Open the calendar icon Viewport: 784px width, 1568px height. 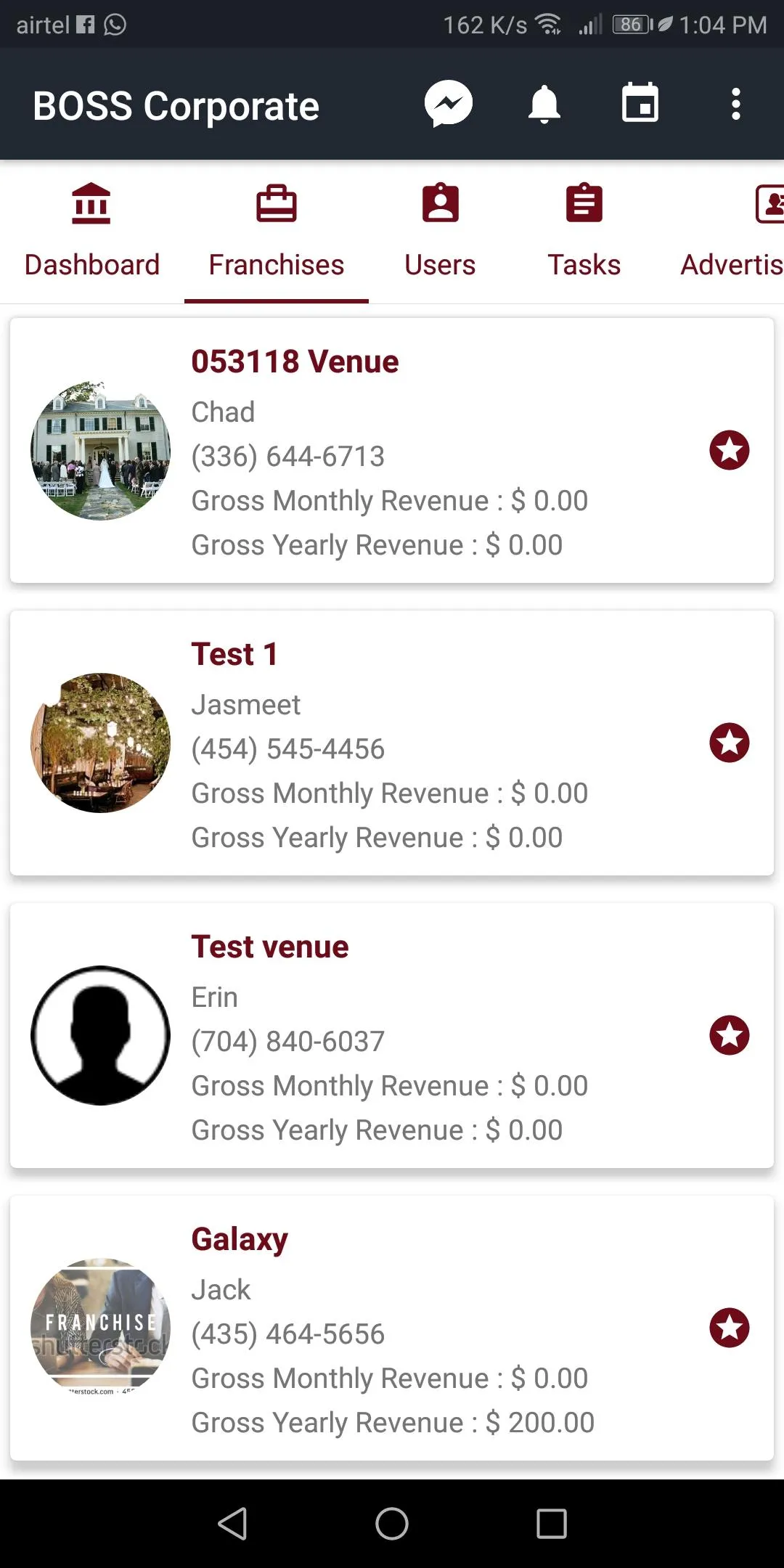click(640, 102)
